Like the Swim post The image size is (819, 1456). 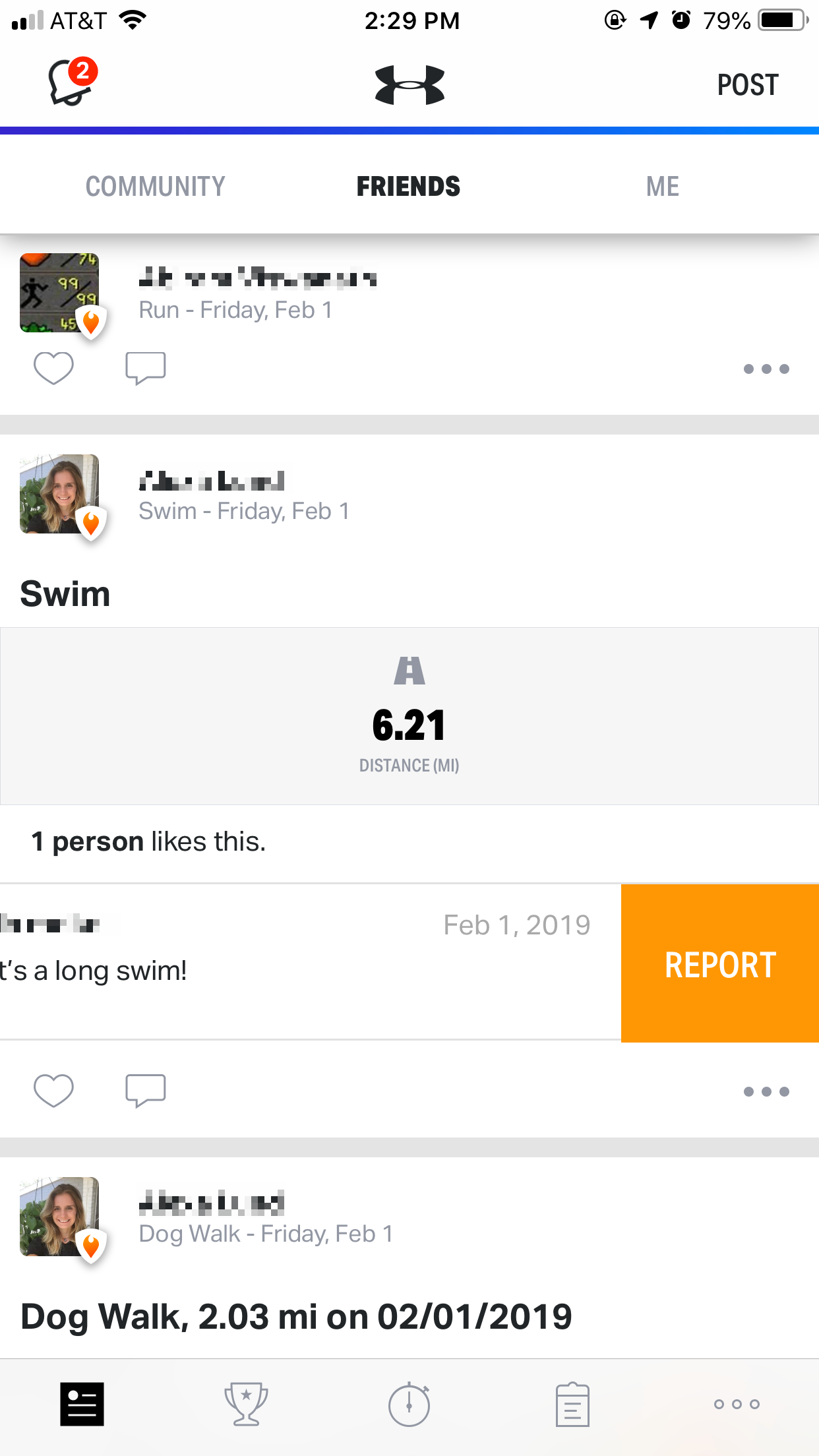coord(53,1091)
